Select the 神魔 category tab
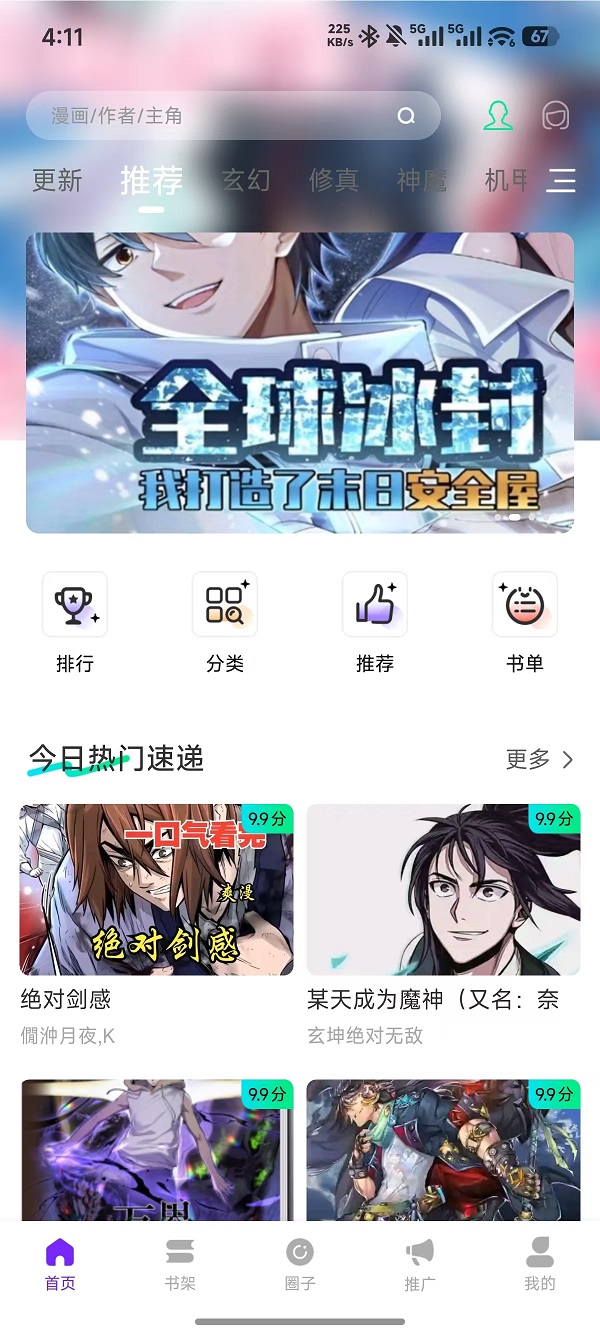Image resolution: width=600 pixels, height=1335 pixels. click(422, 180)
